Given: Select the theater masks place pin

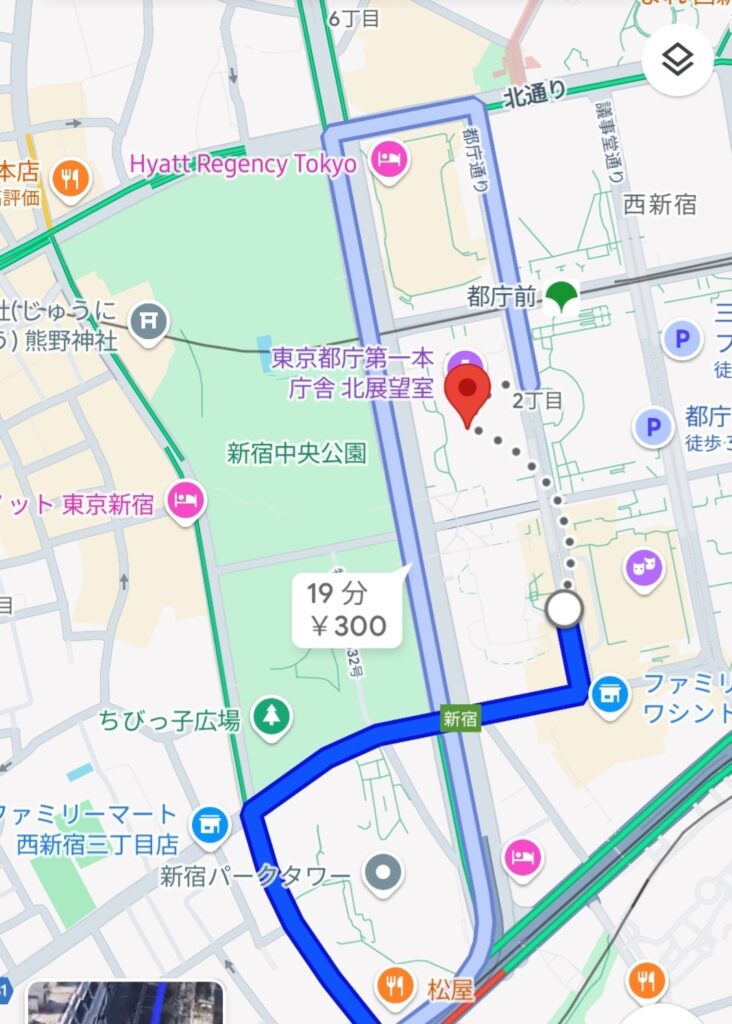Looking at the screenshot, I should [x=643, y=570].
